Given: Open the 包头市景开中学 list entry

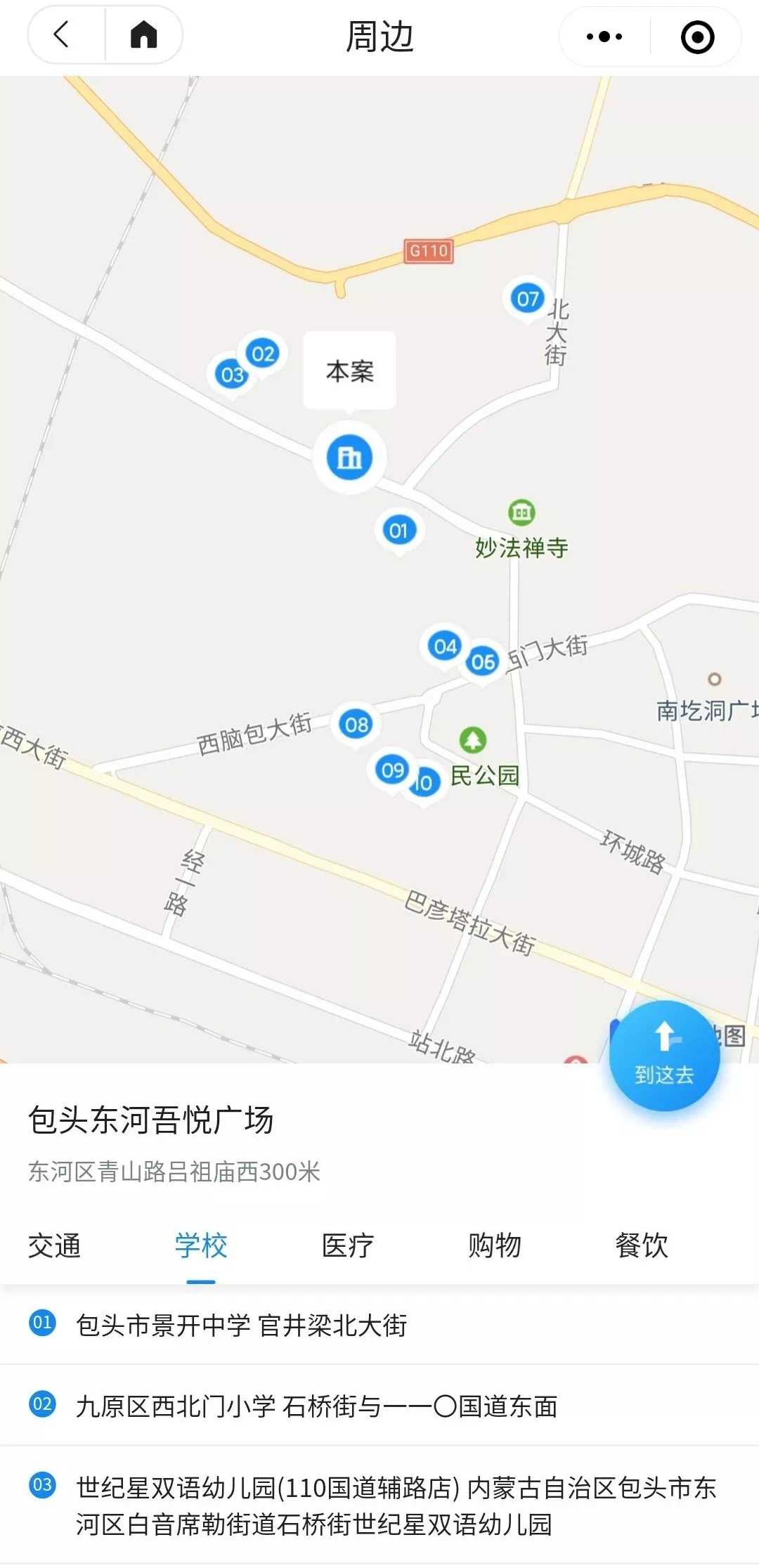Looking at the screenshot, I should 379,1325.
